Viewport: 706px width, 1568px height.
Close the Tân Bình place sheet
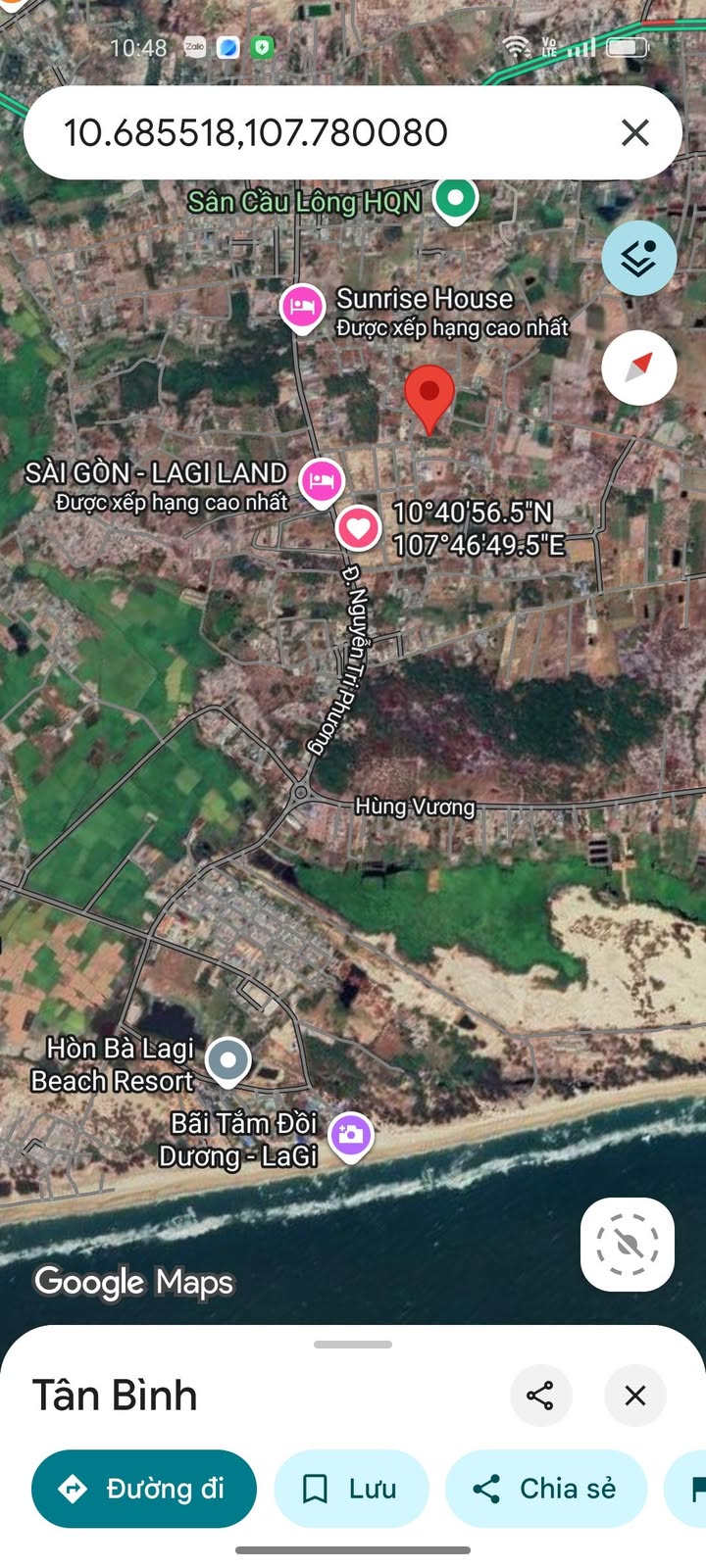coord(635,1395)
